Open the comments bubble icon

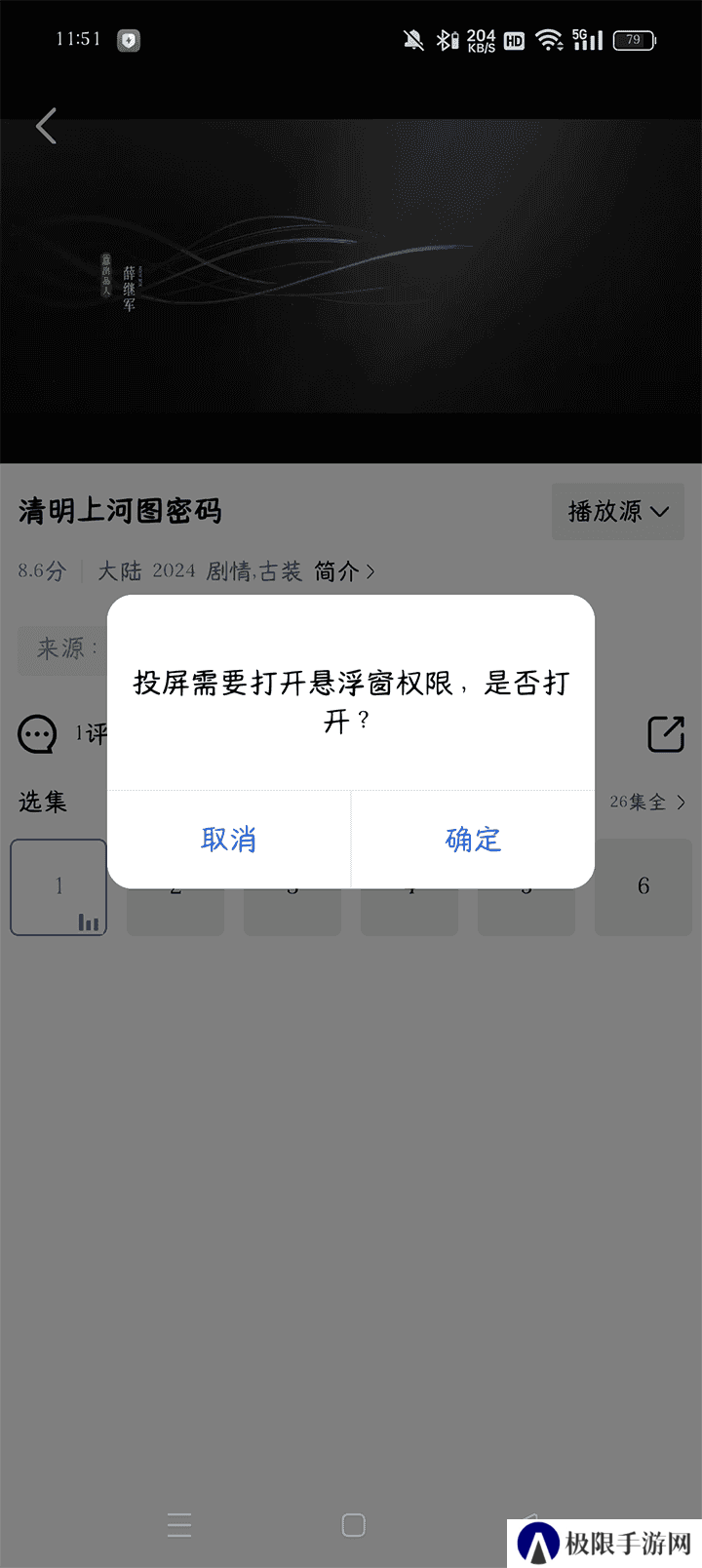click(38, 734)
